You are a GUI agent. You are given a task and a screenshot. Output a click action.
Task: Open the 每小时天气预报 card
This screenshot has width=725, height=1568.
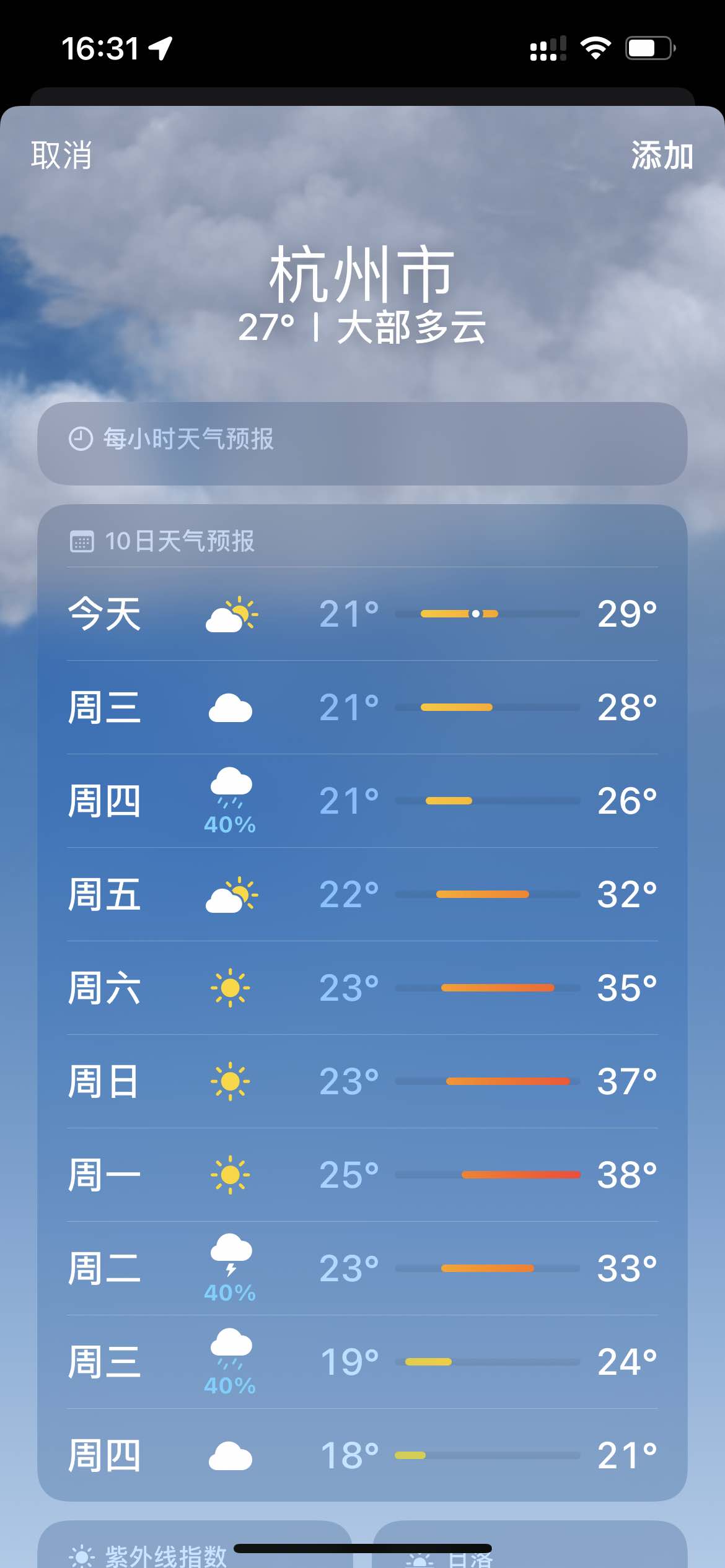click(x=362, y=443)
